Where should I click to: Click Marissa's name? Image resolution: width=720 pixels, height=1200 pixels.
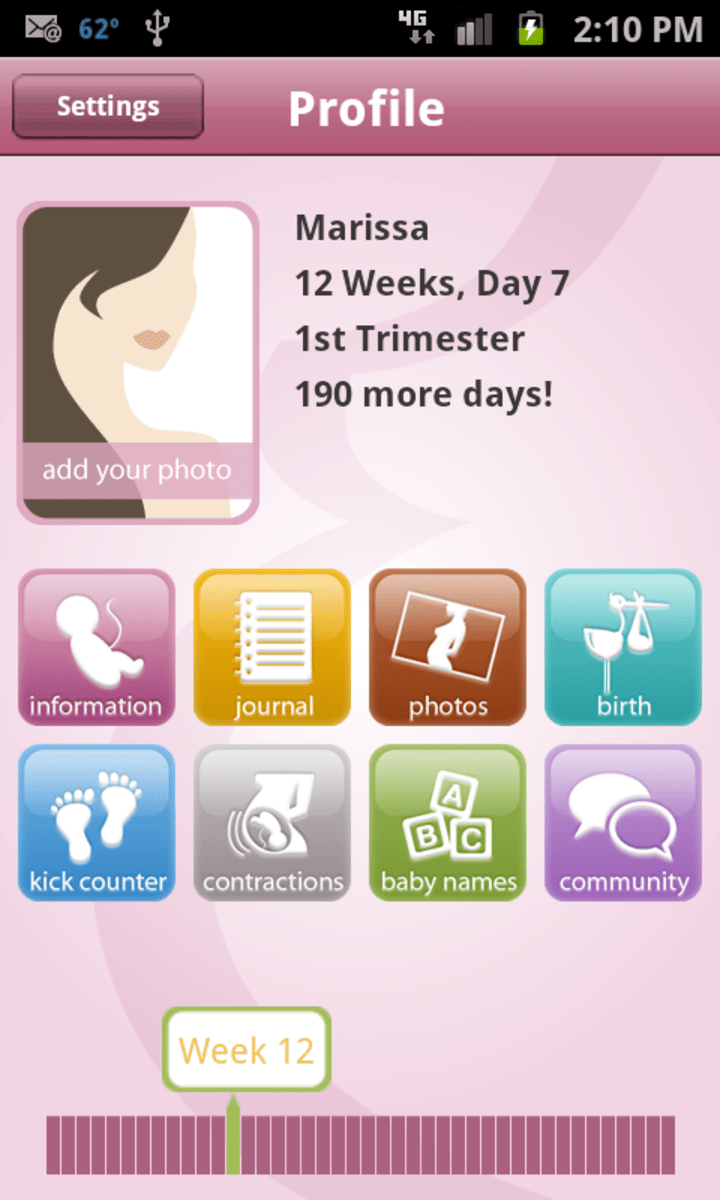coord(361,227)
